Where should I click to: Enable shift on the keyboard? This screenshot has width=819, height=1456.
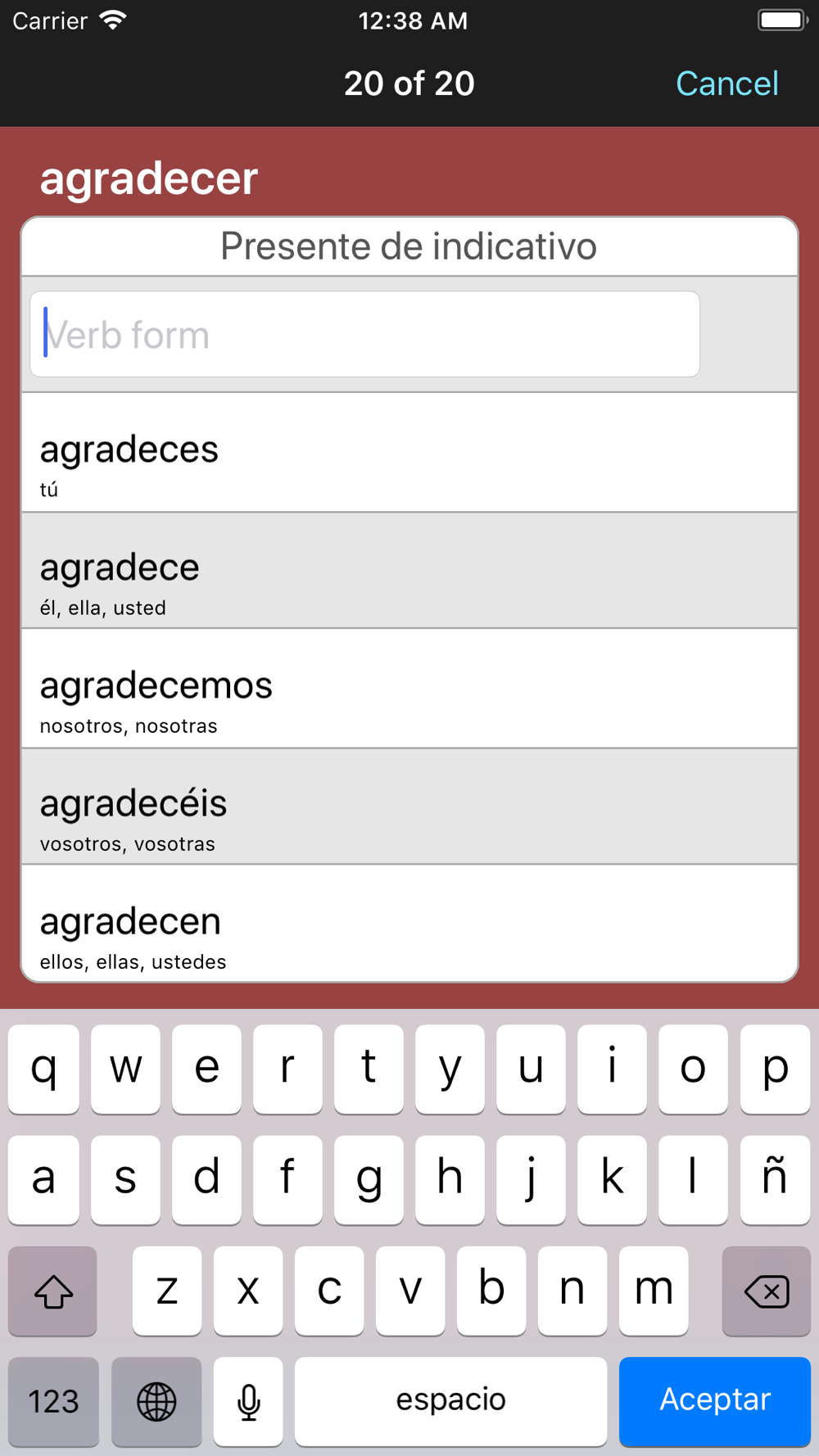coord(53,1291)
